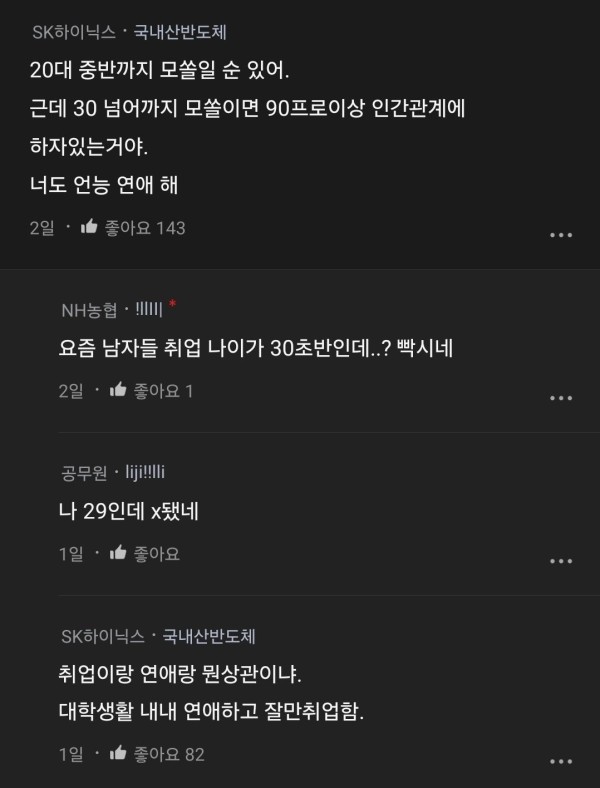Viewport: 600px width, 788px height.
Task: Open more options for the 공무원 reply
Action: click(x=561, y=559)
